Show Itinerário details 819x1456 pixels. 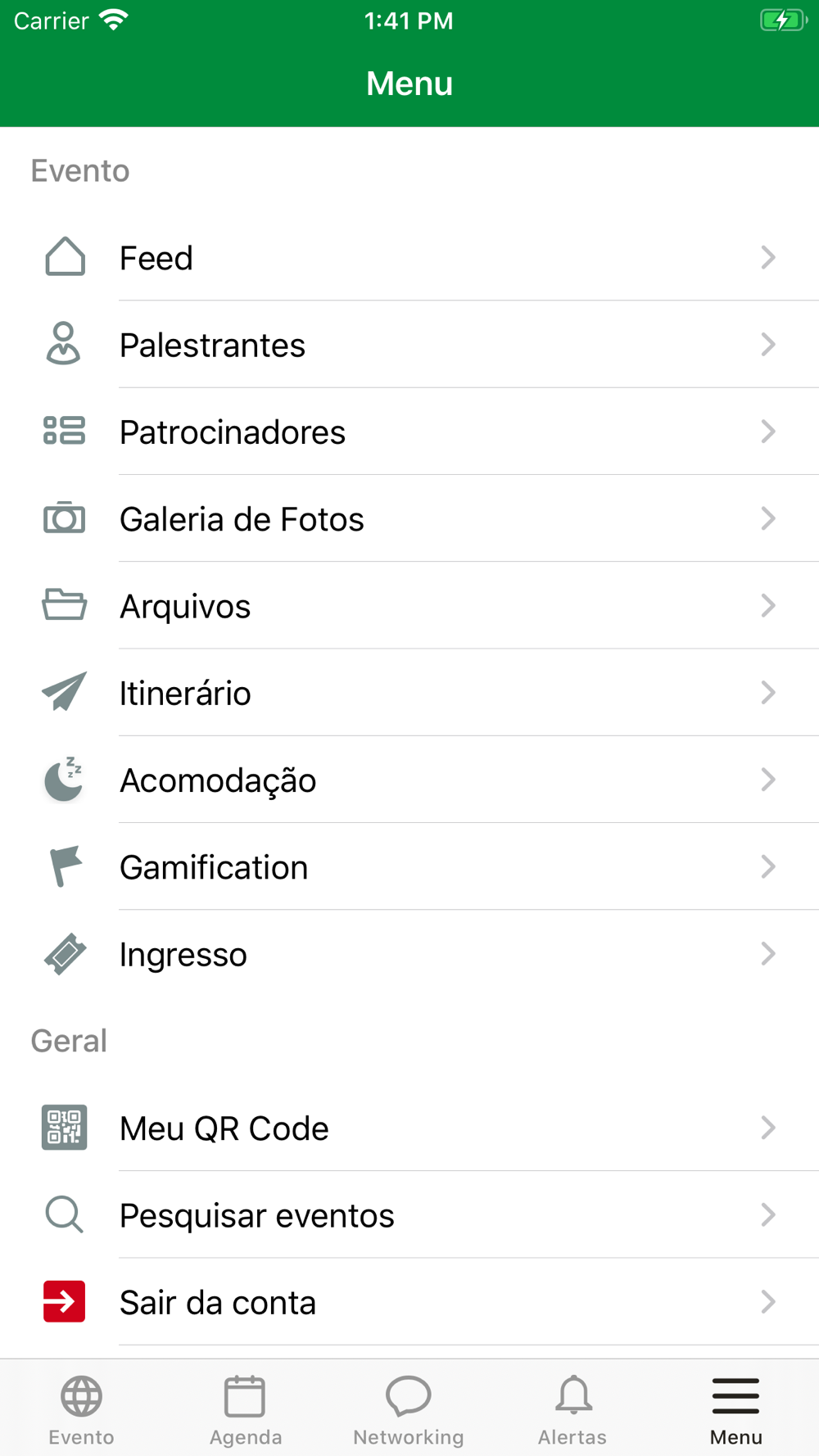coord(409,693)
